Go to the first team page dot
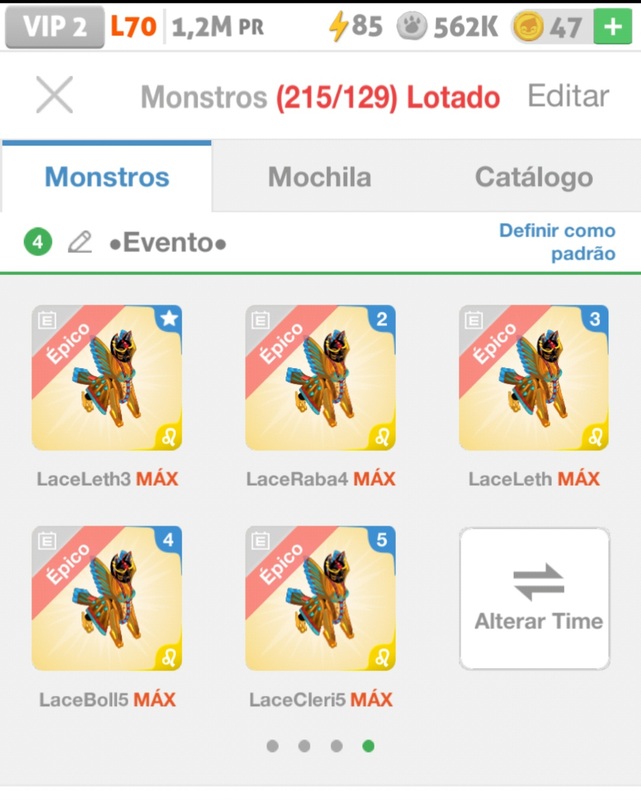 point(272,746)
